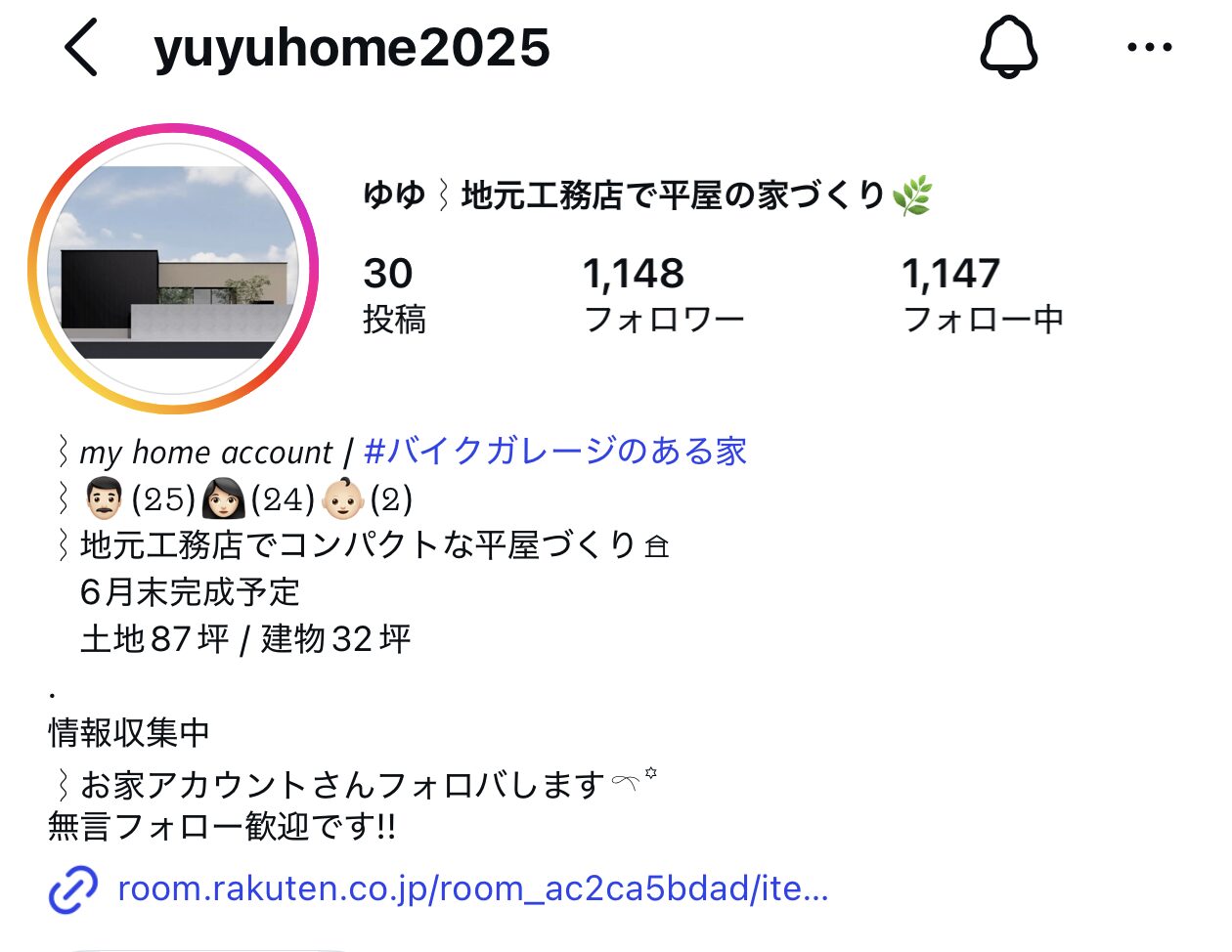
Task: Open hashtag #バイクガレージのある家
Action: tap(554, 452)
